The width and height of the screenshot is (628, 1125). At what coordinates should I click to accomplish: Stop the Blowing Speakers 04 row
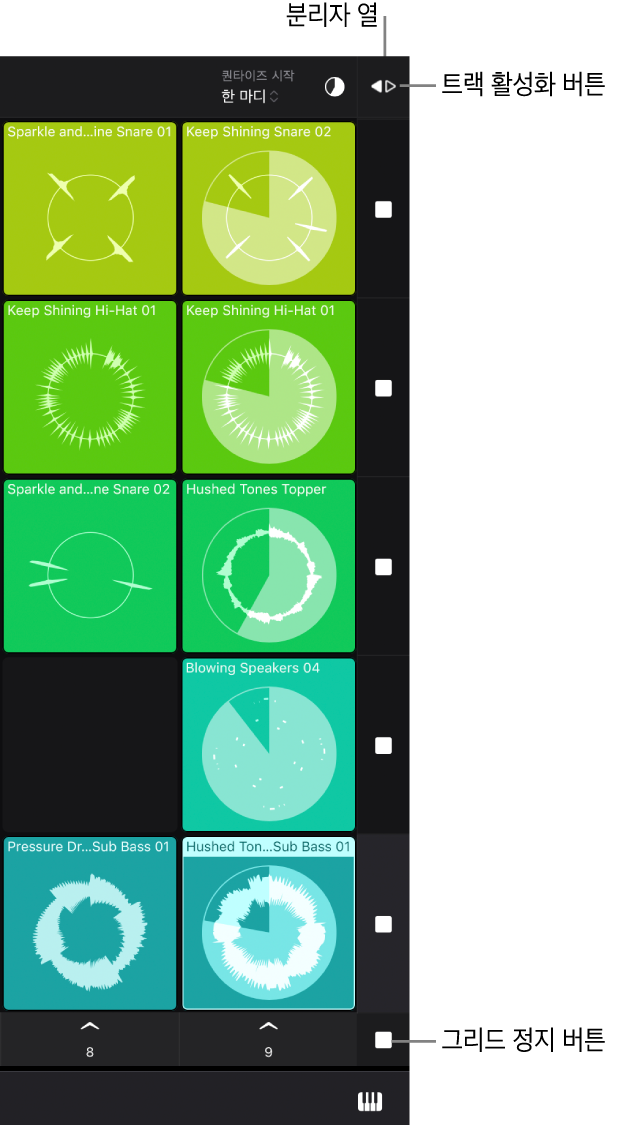point(383,745)
